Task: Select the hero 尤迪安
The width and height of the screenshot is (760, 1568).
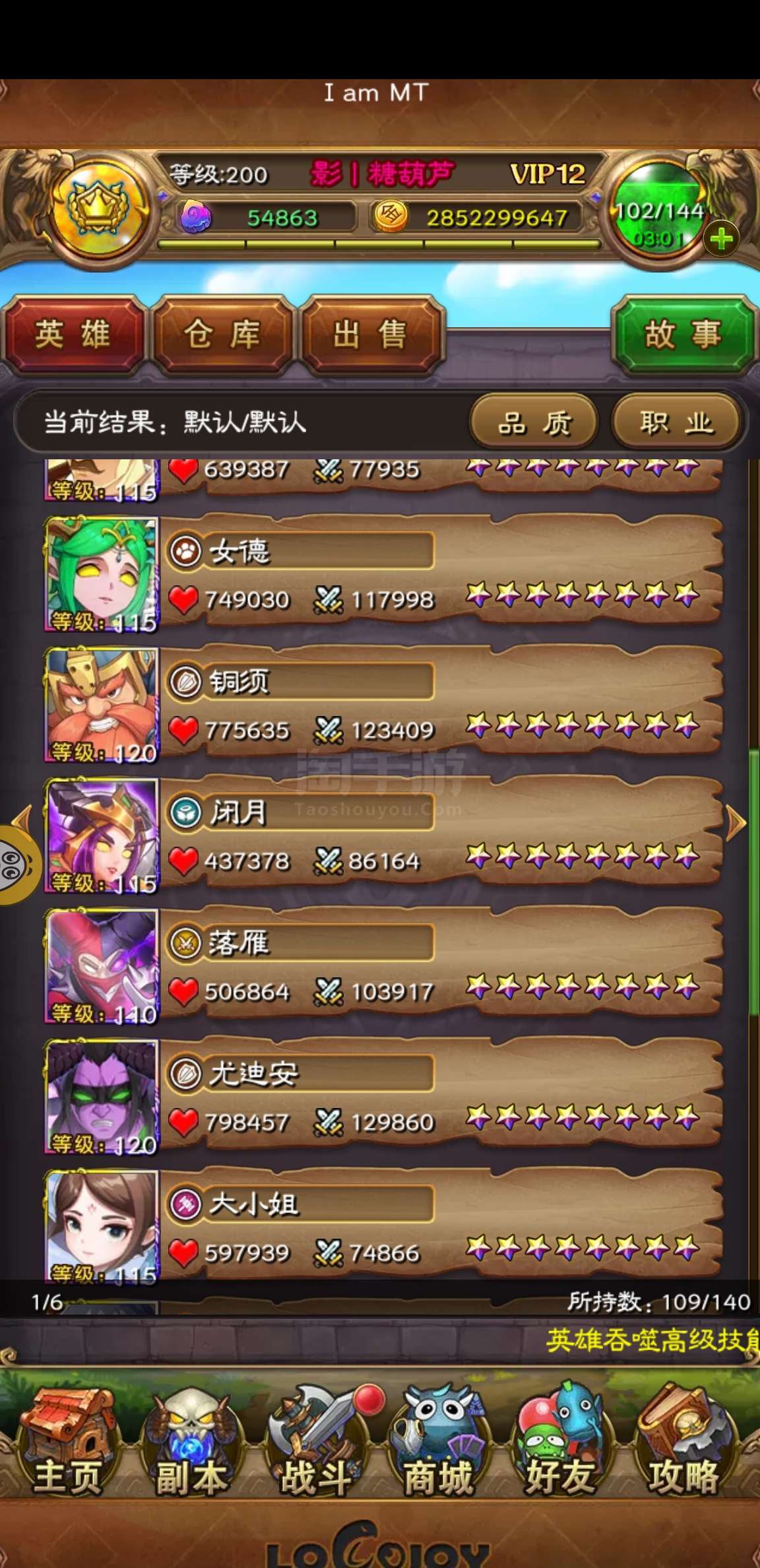Action: (383, 1096)
